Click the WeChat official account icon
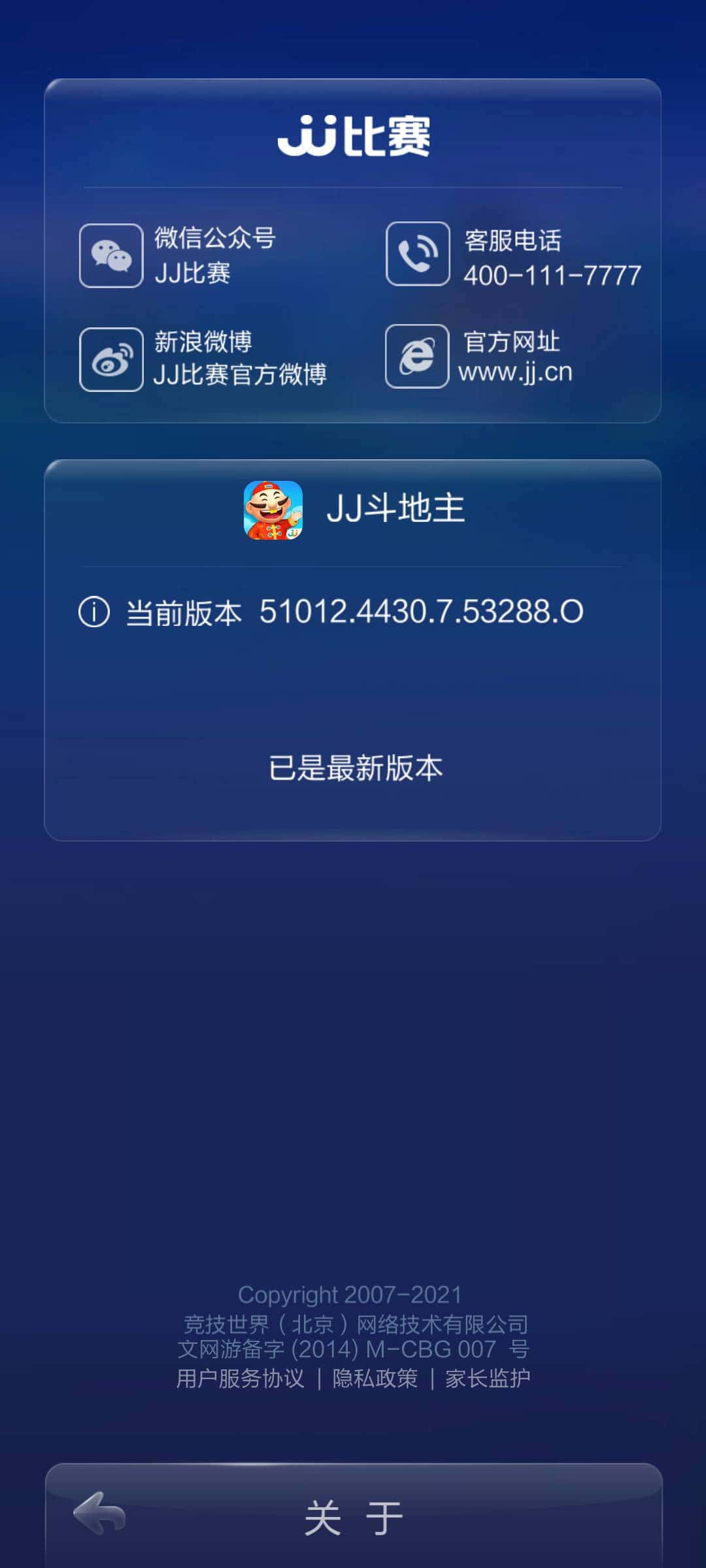This screenshot has width=706, height=1568. click(111, 255)
